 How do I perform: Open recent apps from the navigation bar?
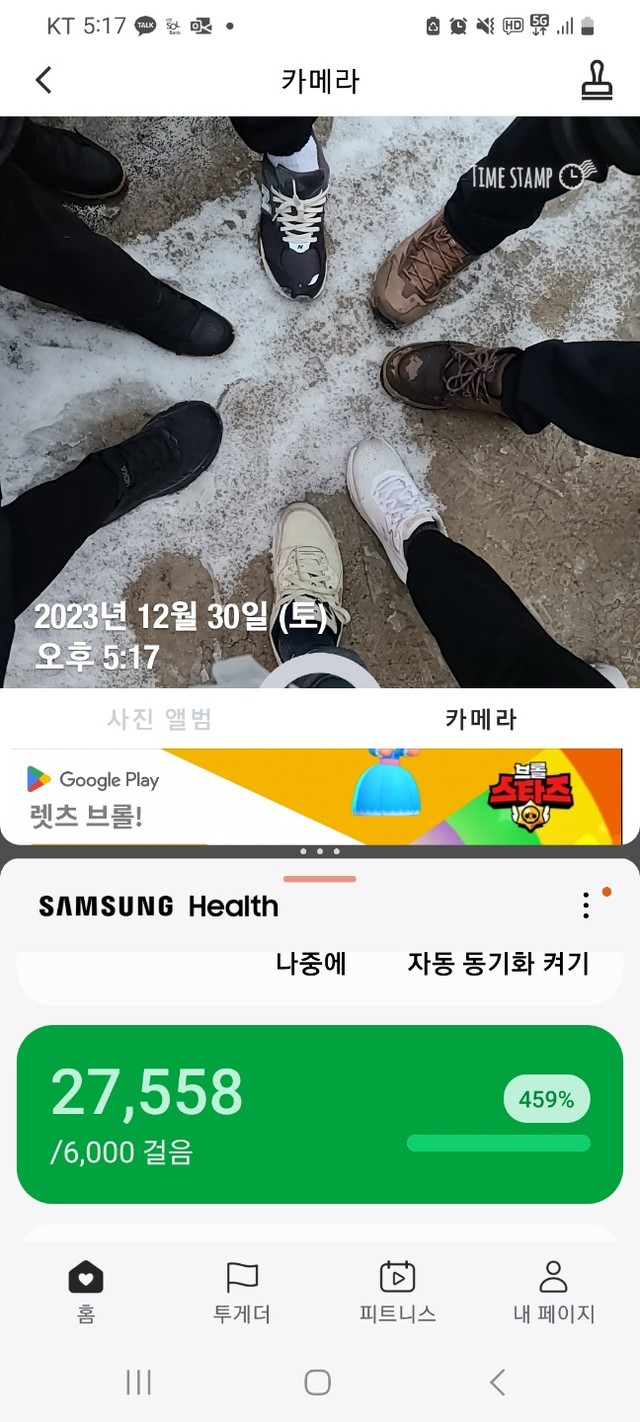[x=138, y=1382]
